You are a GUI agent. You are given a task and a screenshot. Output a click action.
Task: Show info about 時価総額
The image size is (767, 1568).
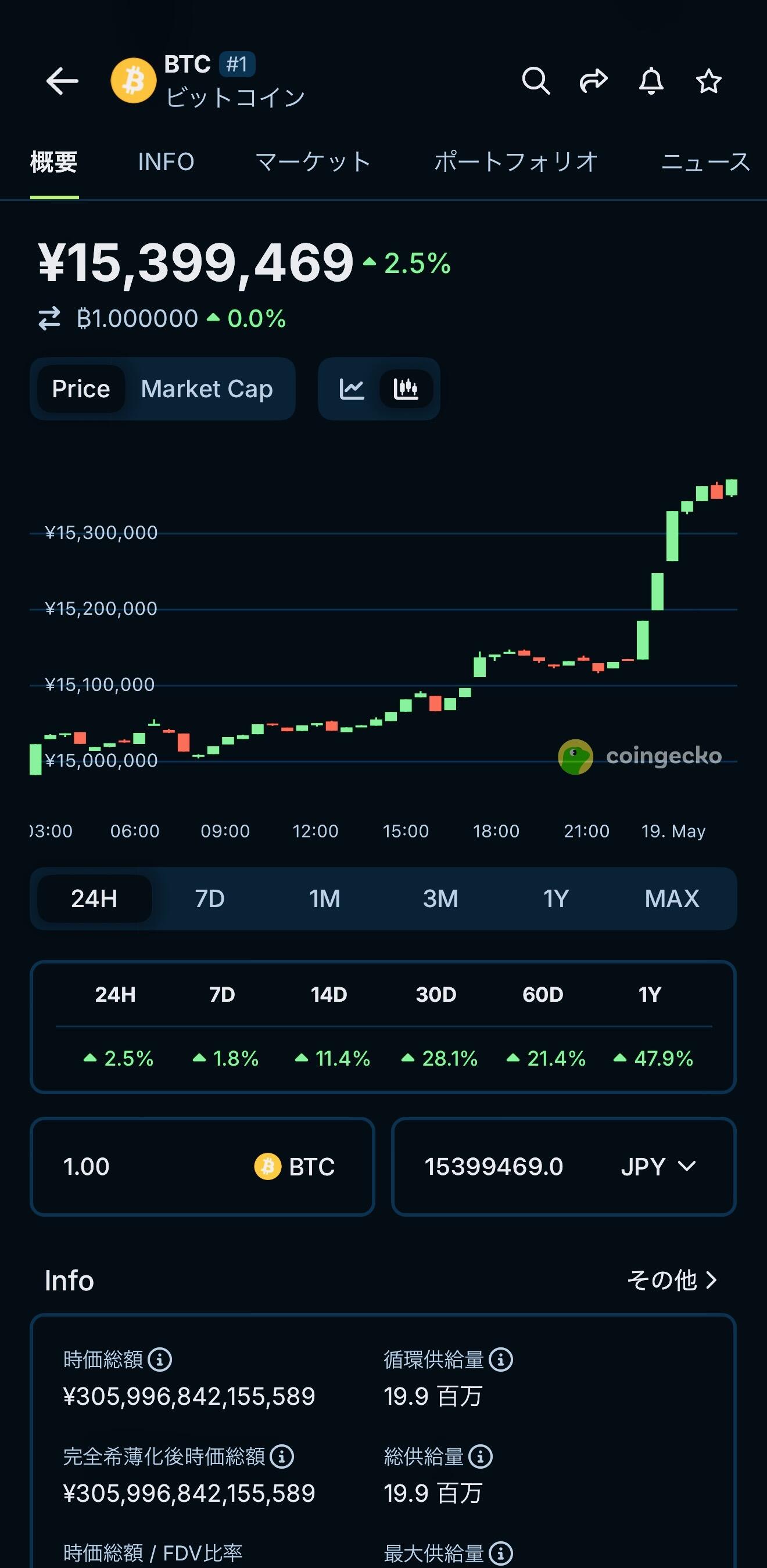(x=160, y=1359)
